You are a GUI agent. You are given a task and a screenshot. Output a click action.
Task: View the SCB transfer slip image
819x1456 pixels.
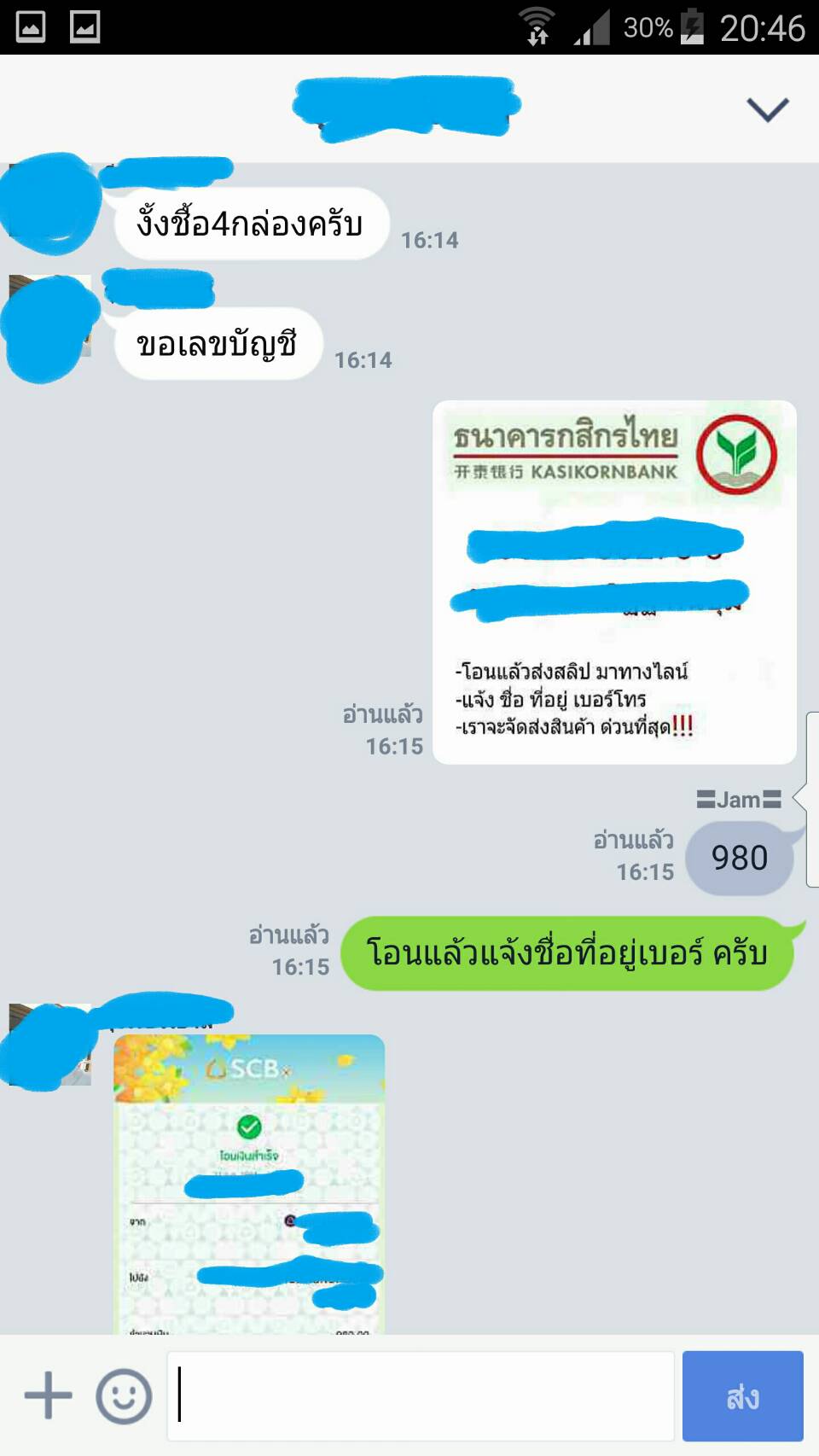(x=249, y=1185)
